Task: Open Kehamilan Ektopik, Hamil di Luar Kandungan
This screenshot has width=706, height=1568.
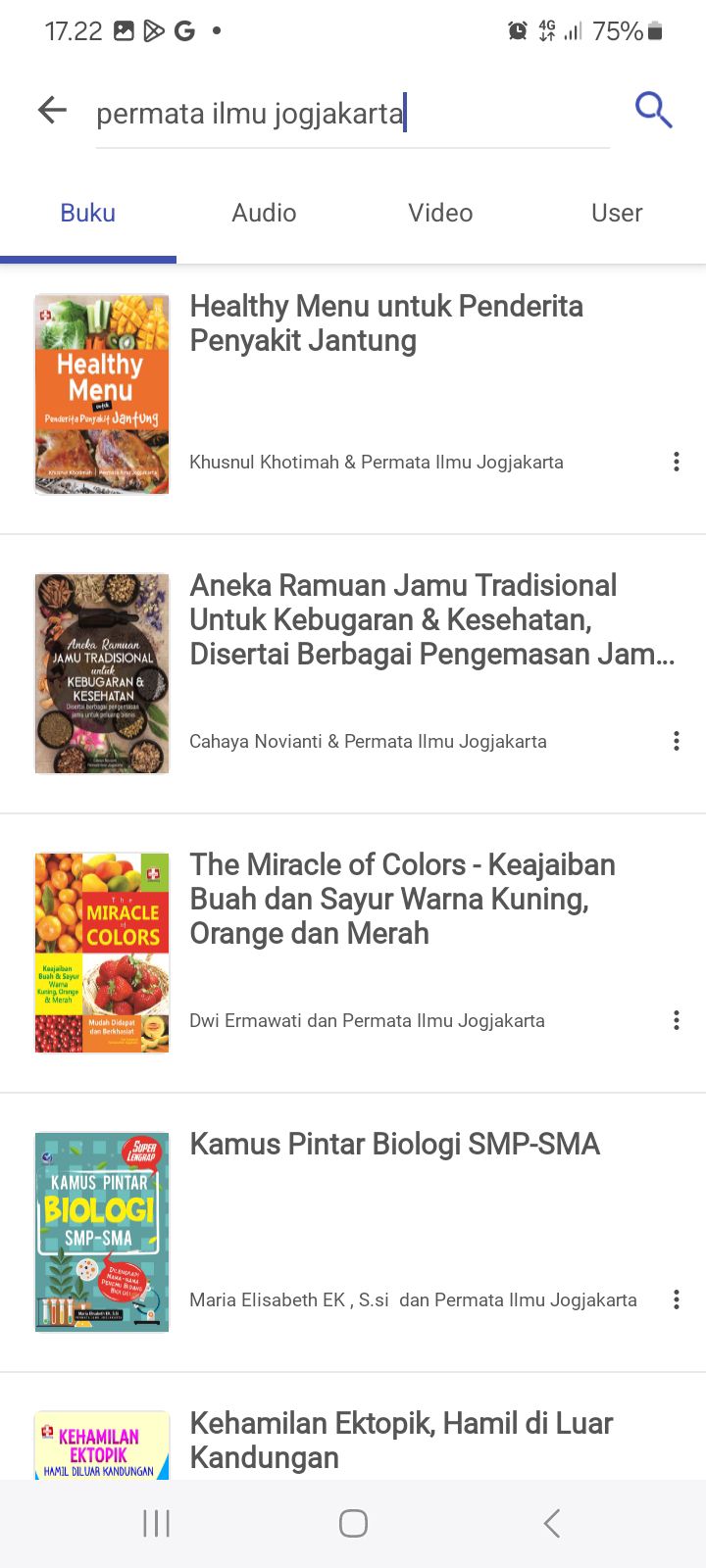Action: point(401,1440)
